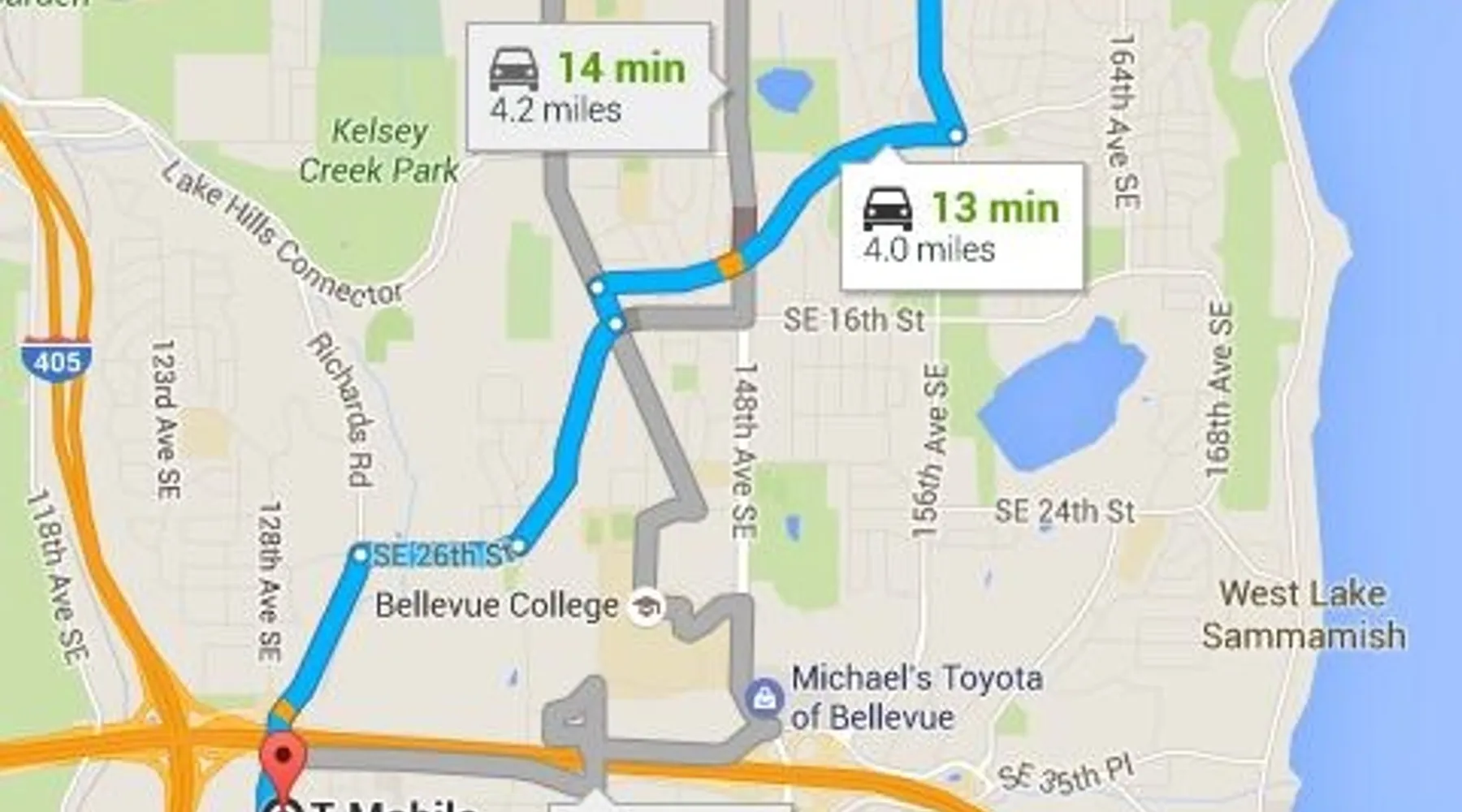Tap the red destination pin
Image resolution: width=1462 pixels, height=812 pixels.
point(283,759)
